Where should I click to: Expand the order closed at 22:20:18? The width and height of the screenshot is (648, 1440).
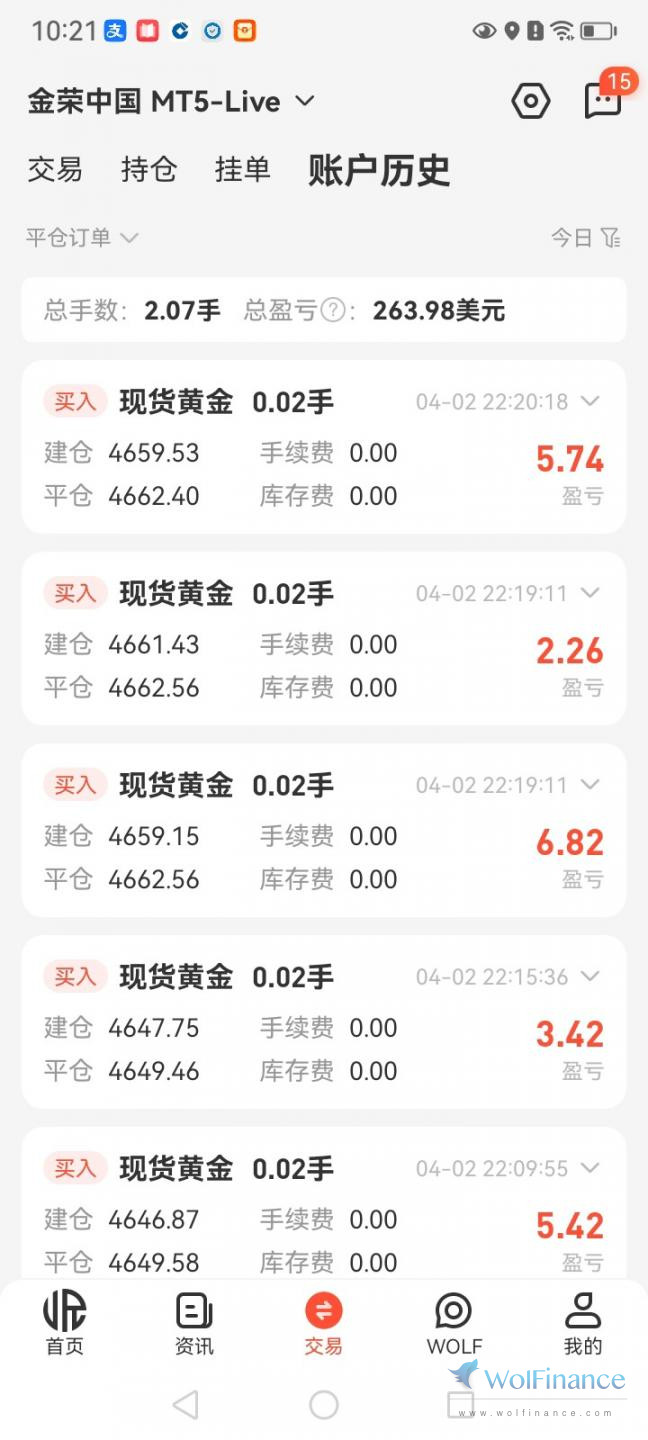click(590, 402)
